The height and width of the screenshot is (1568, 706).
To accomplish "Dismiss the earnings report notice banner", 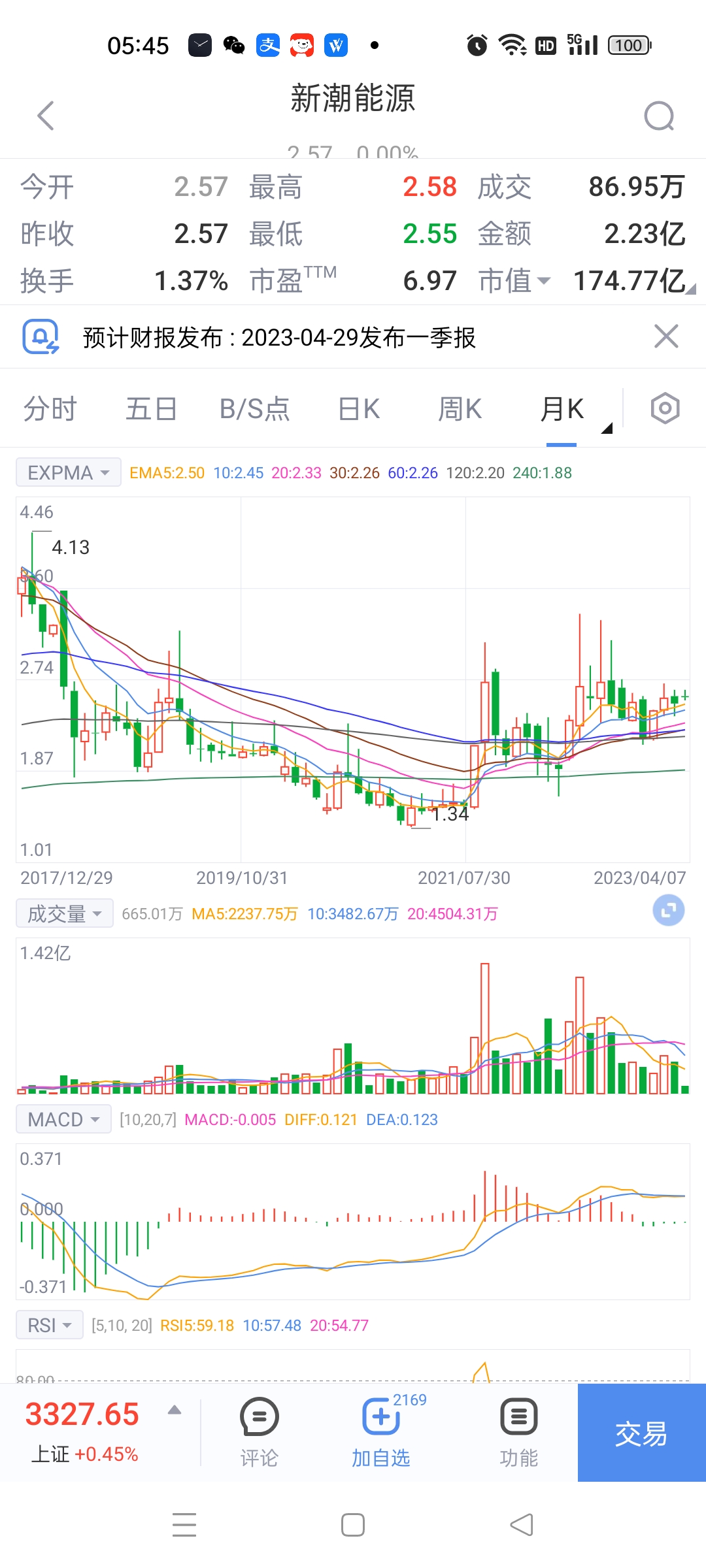I will click(x=666, y=336).
